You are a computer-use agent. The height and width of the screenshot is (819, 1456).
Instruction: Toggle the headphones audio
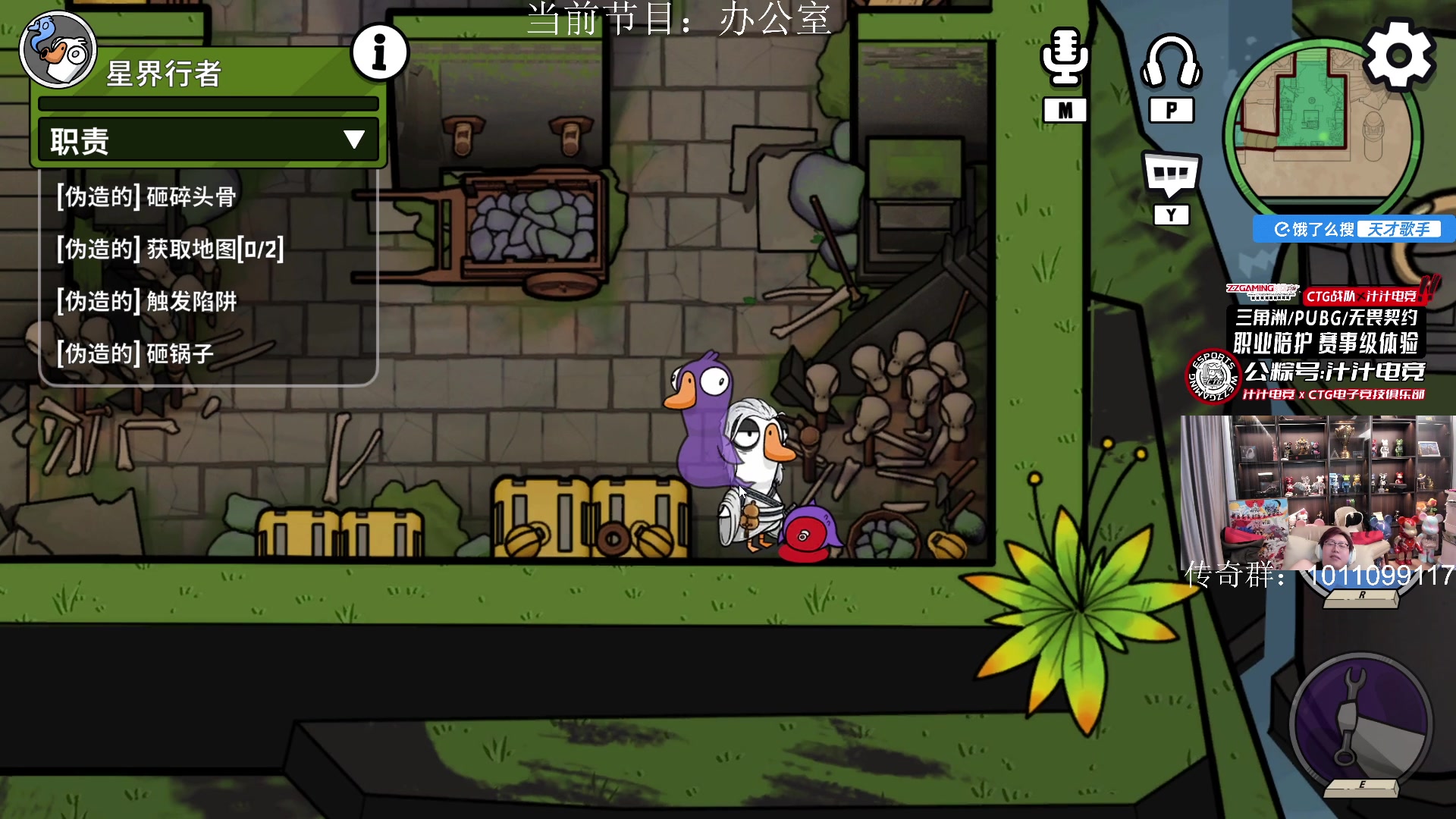click(1171, 62)
